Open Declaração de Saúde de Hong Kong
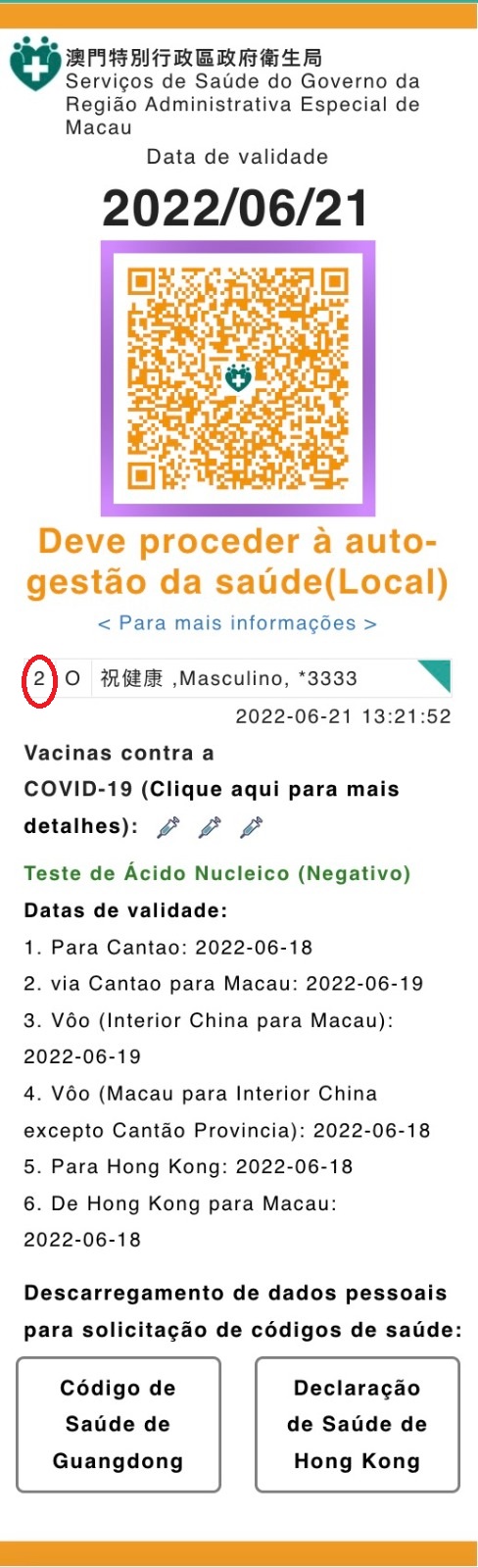The image size is (478, 1568). click(358, 1424)
